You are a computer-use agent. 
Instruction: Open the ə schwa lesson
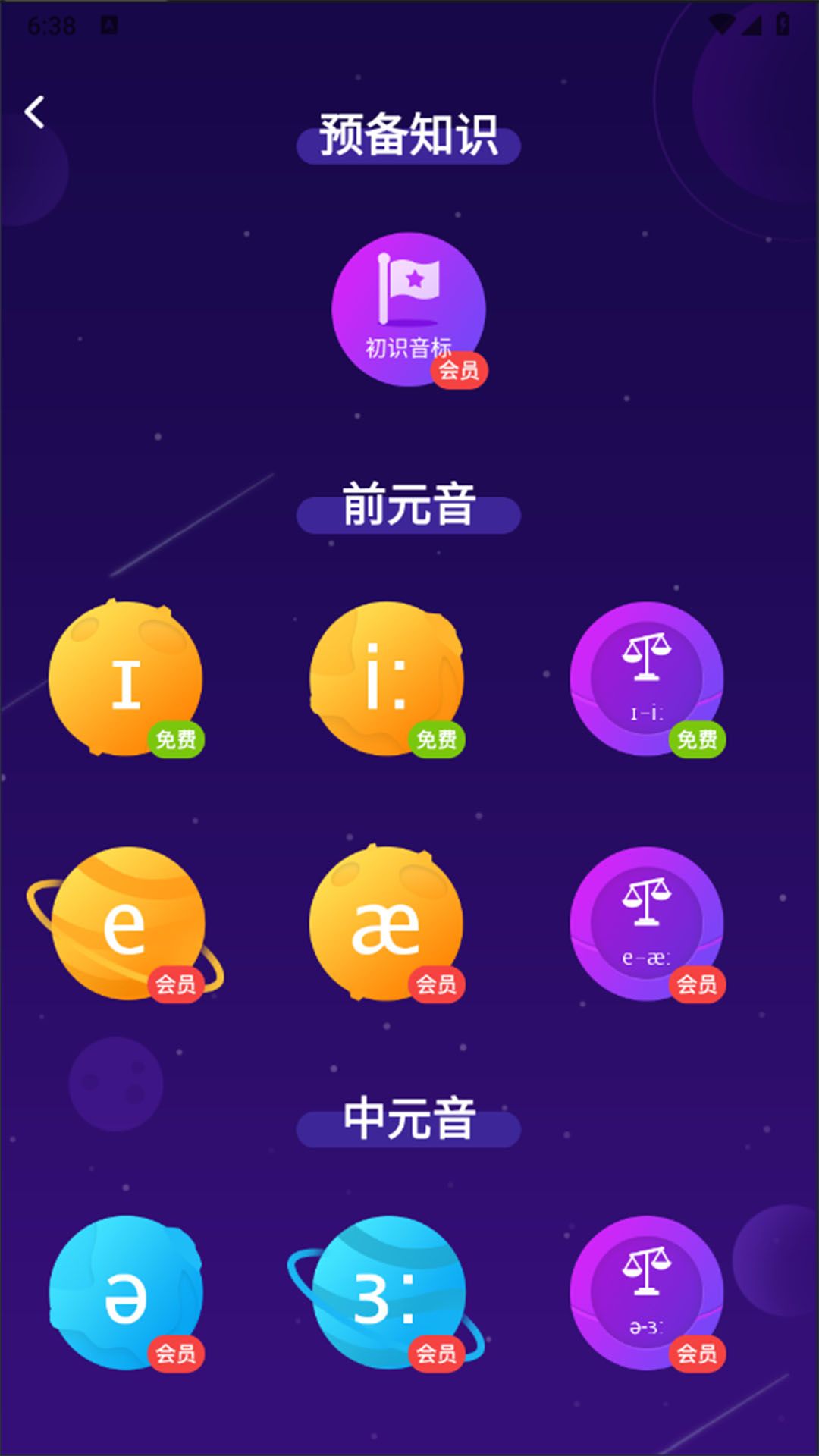pyautogui.click(x=126, y=1293)
